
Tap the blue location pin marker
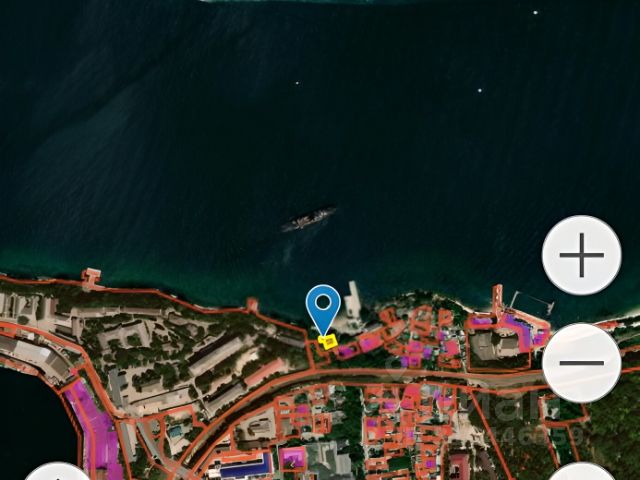tap(323, 306)
